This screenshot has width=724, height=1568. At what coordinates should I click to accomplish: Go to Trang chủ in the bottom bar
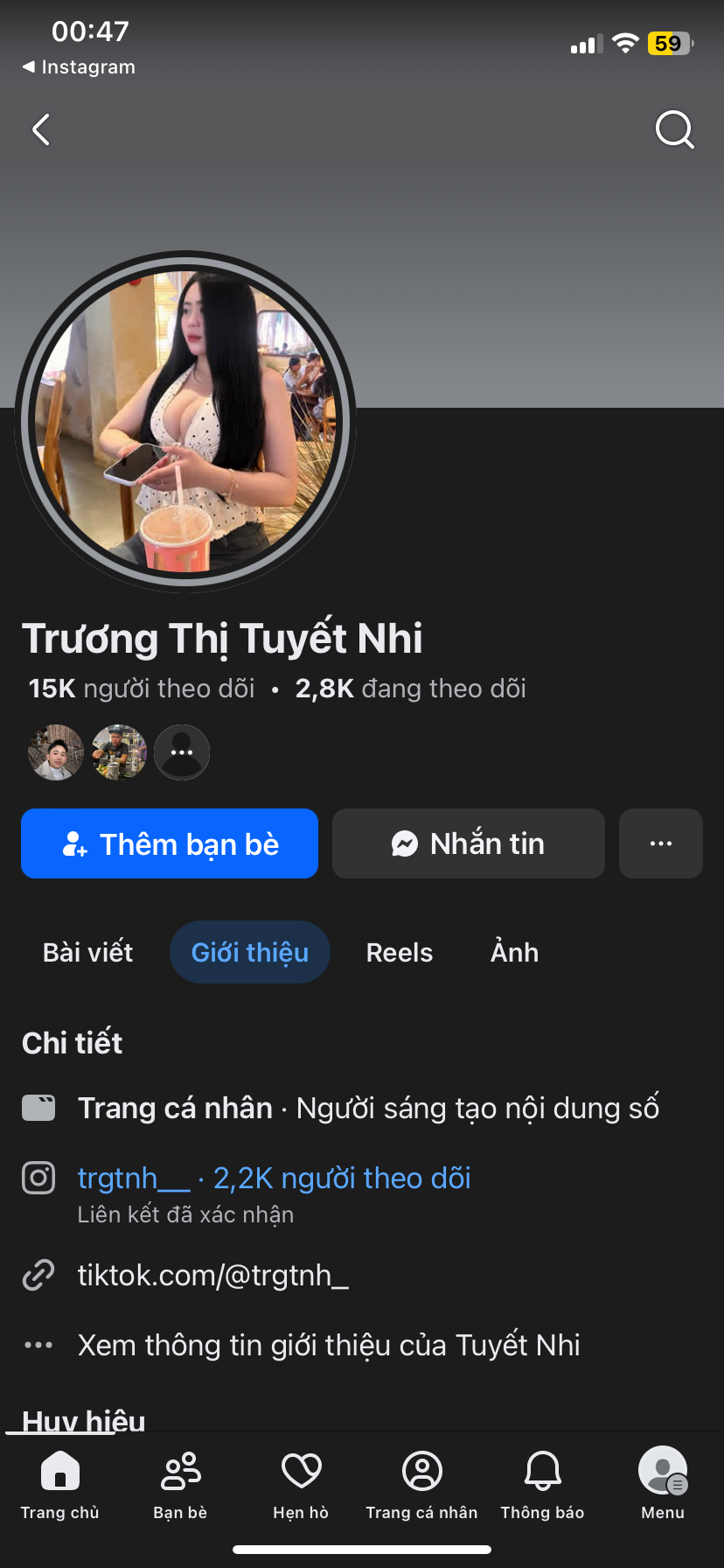[60, 1483]
